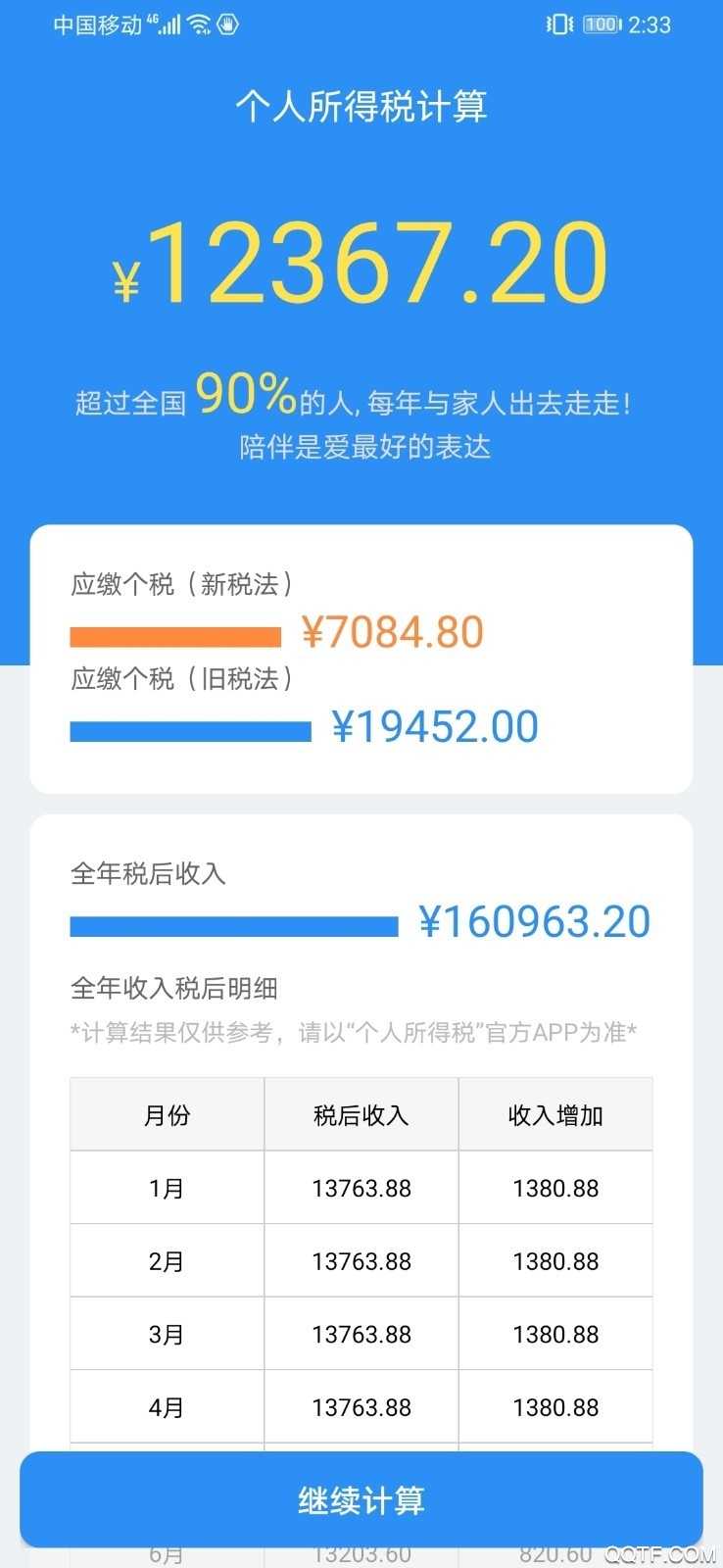Tap the Wi-Fi icon in status bar
Viewport: 723px width, 1568px height.
click(x=199, y=24)
